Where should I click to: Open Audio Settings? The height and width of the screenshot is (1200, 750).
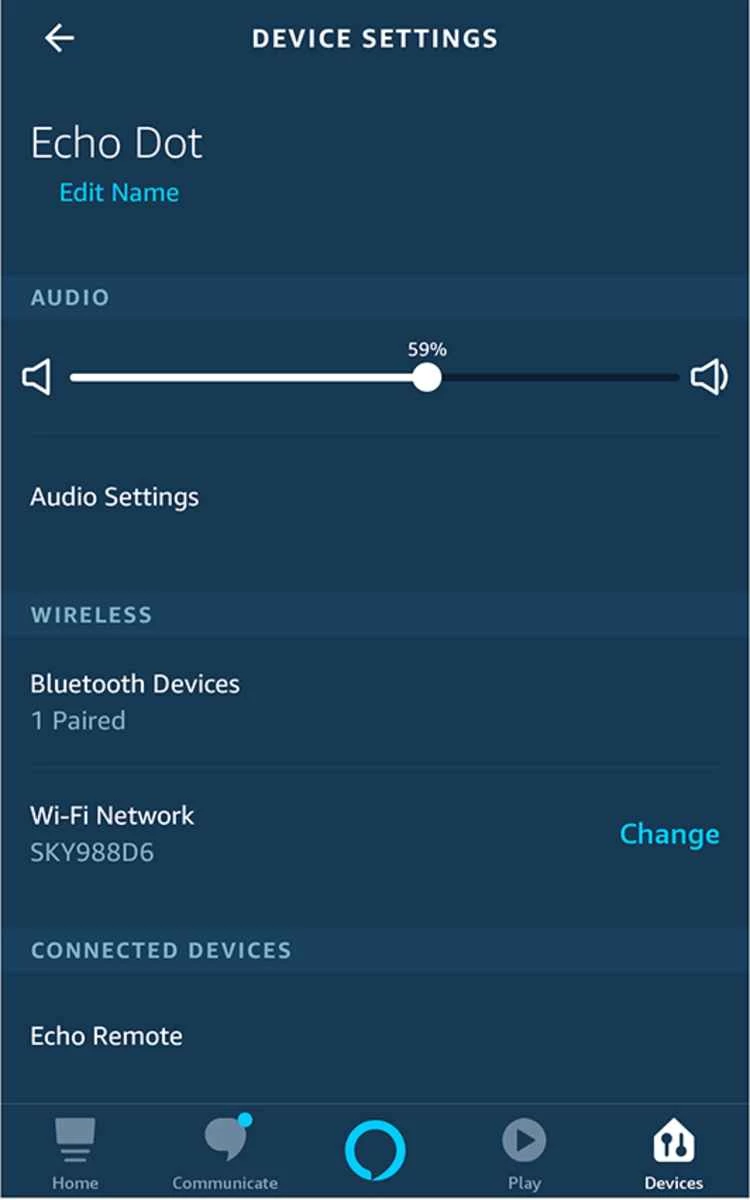pos(114,496)
